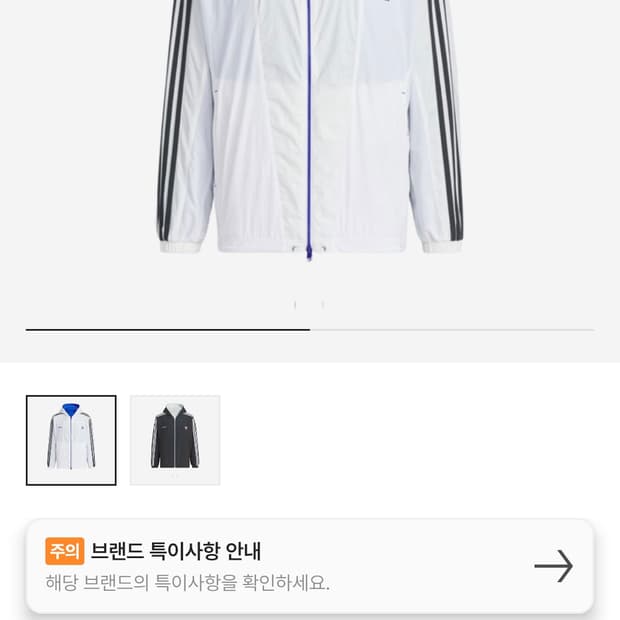620x620 pixels.
Task: Select the black jacket thumbnail
Action: [x=175, y=440]
